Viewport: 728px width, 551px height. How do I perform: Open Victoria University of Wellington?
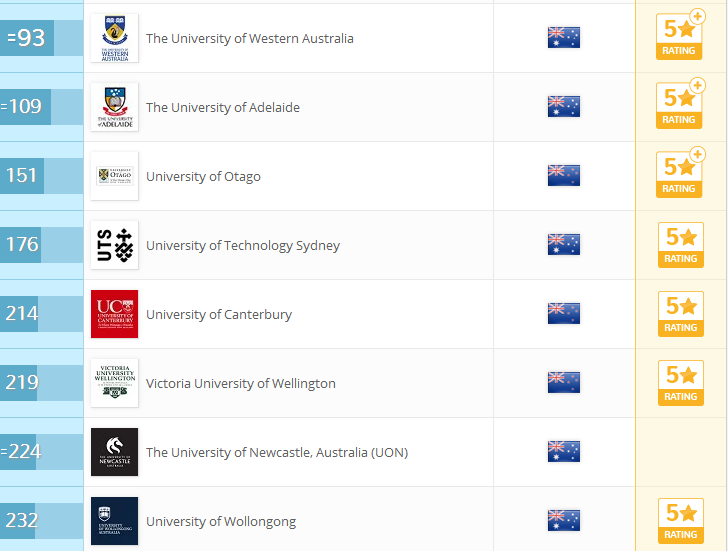click(x=240, y=384)
